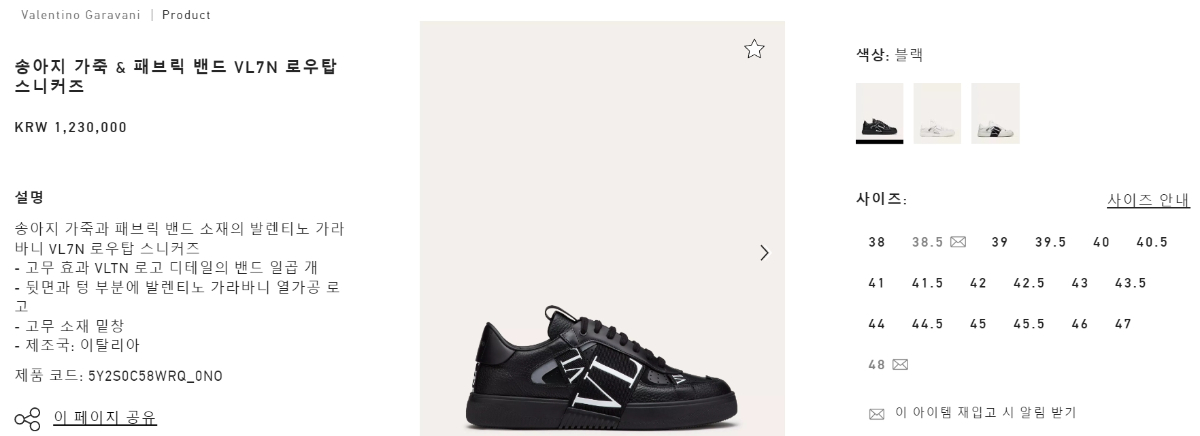Show next product image with right arrow
The height and width of the screenshot is (436, 1200).
click(765, 253)
